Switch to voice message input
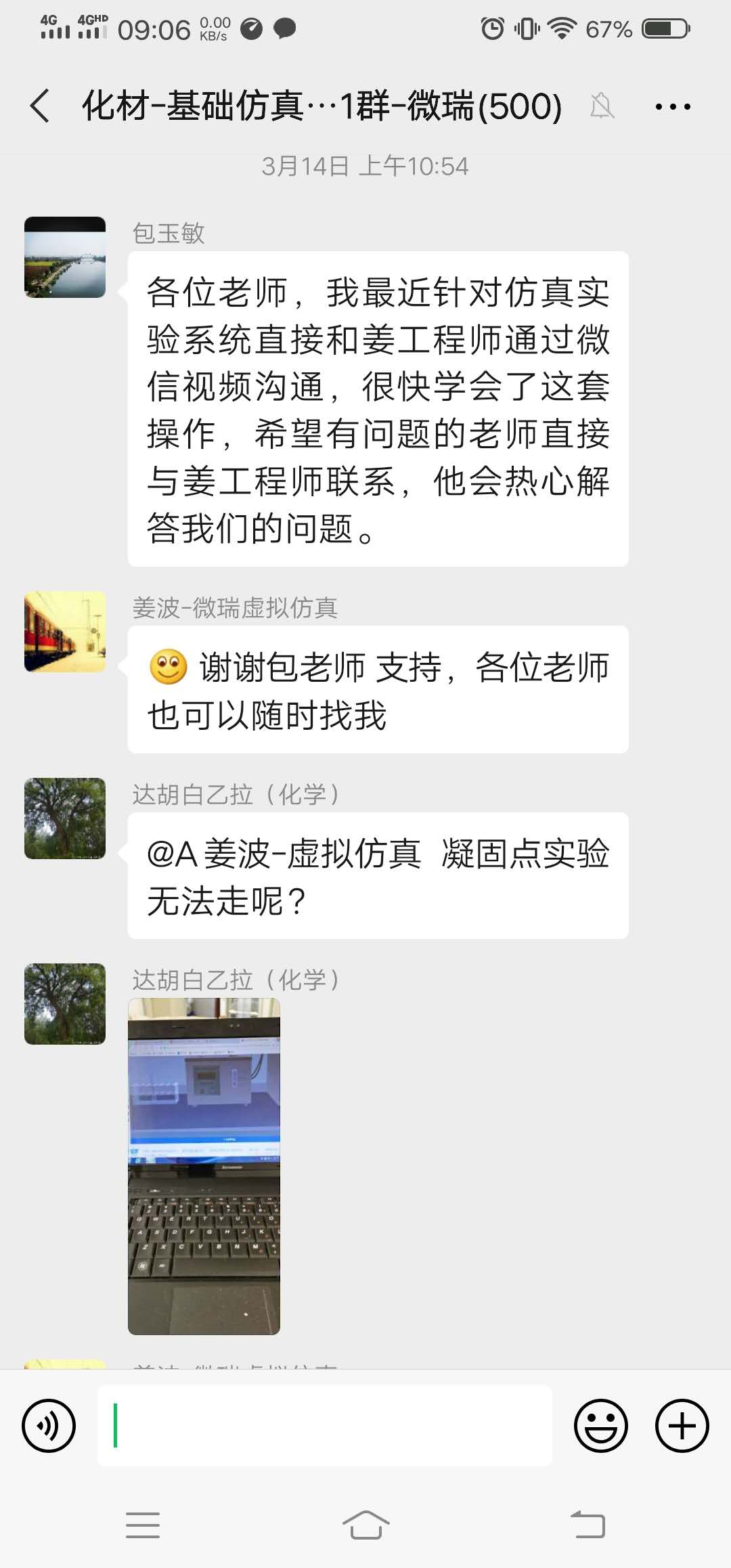The width and height of the screenshot is (731, 1568). [49, 1425]
